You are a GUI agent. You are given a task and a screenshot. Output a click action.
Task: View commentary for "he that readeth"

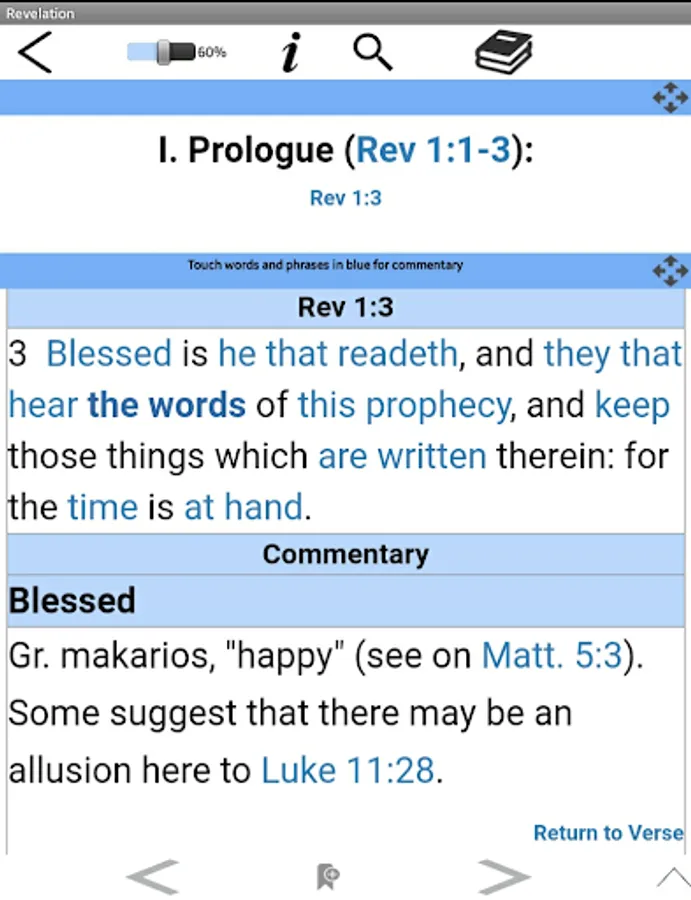pos(338,354)
